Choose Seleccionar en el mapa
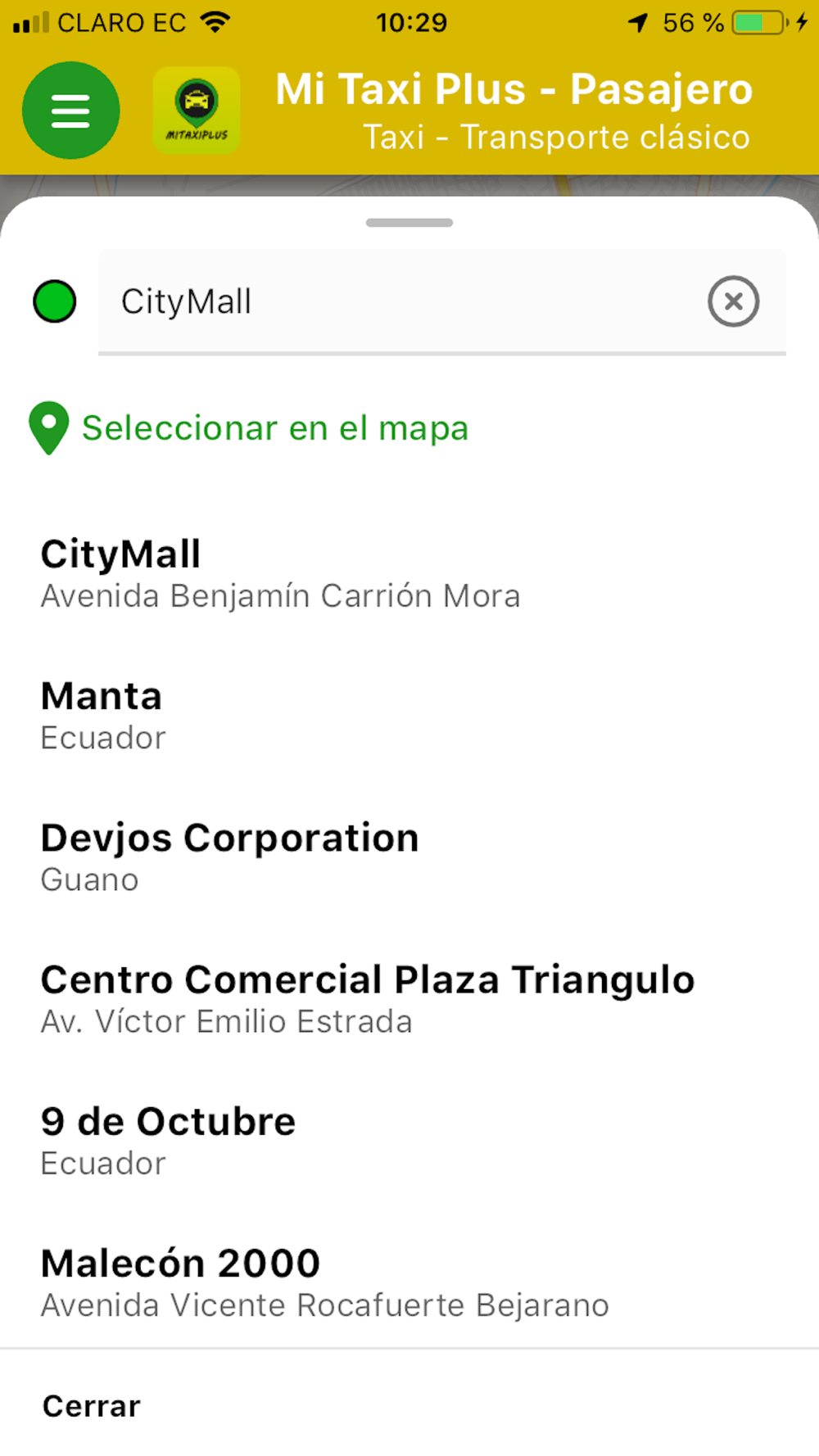The height and width of the screenshot is (1456, 819). coord(249,428)
